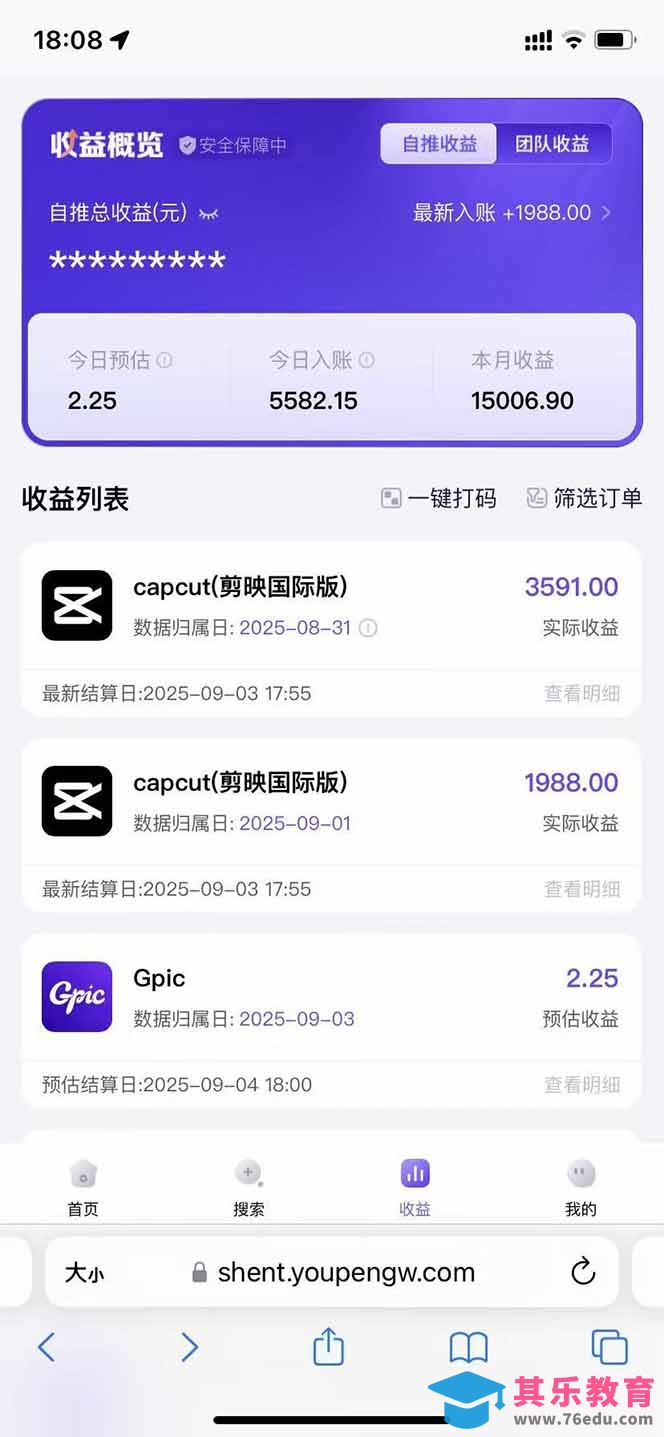This screenshot has height=1437, width=664.
Task: Reveal hidden total earnings with eye icon
Action: [x=208, y=213]
